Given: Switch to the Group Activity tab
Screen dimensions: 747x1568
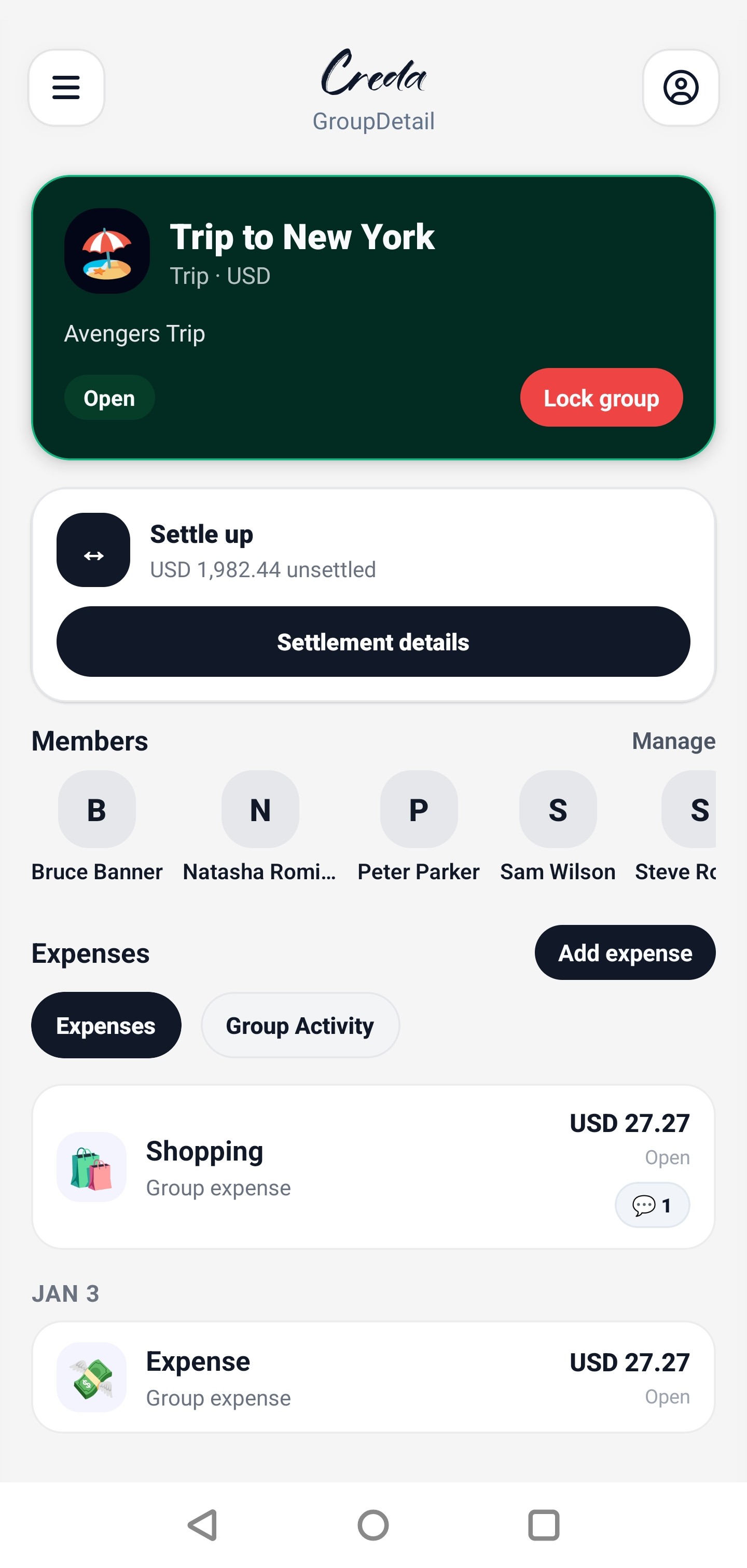Looking at the screenshot, I should click(299, 1025).
